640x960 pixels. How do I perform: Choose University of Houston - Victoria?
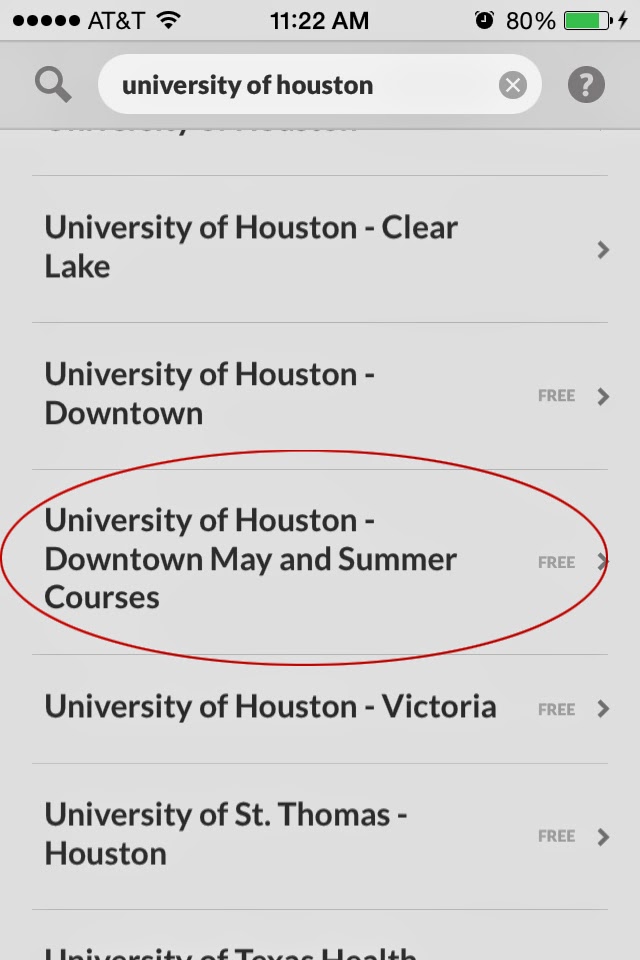(320, 708)
